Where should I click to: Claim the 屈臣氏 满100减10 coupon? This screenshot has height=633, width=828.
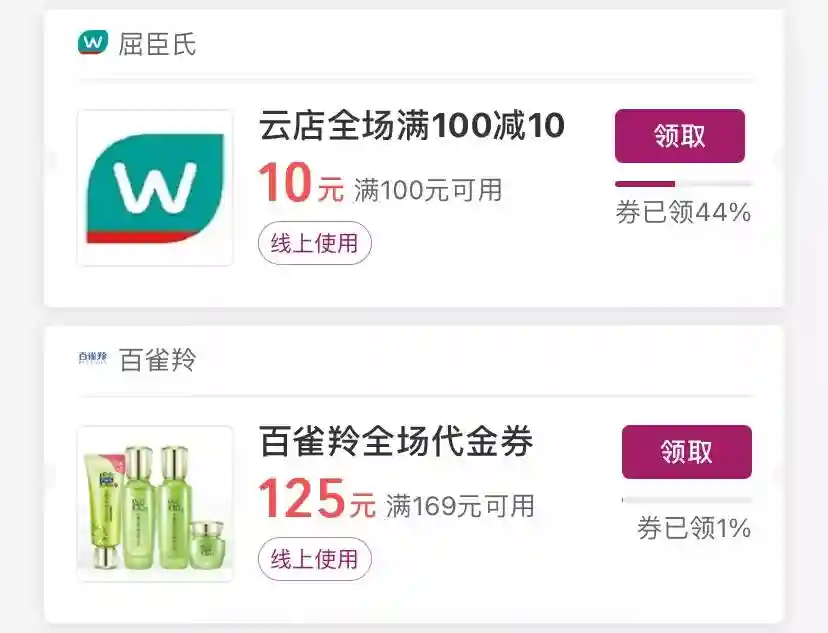[679, 136]
